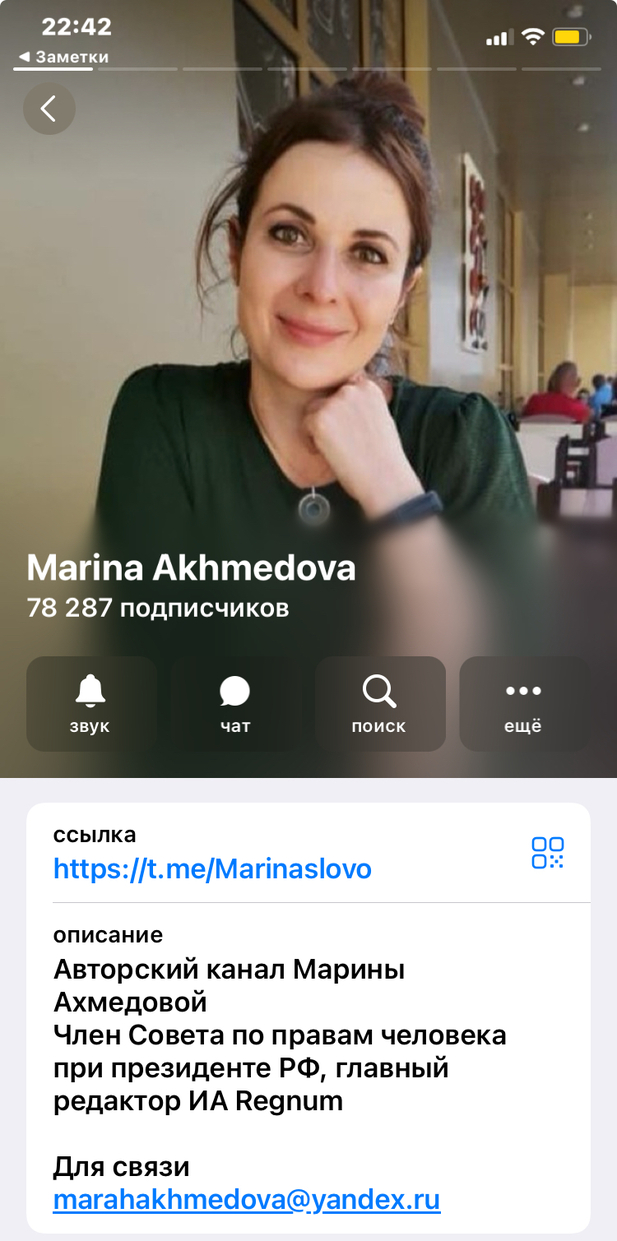Toggle the channel sound via звук
617x1241 pixels.
91,704
